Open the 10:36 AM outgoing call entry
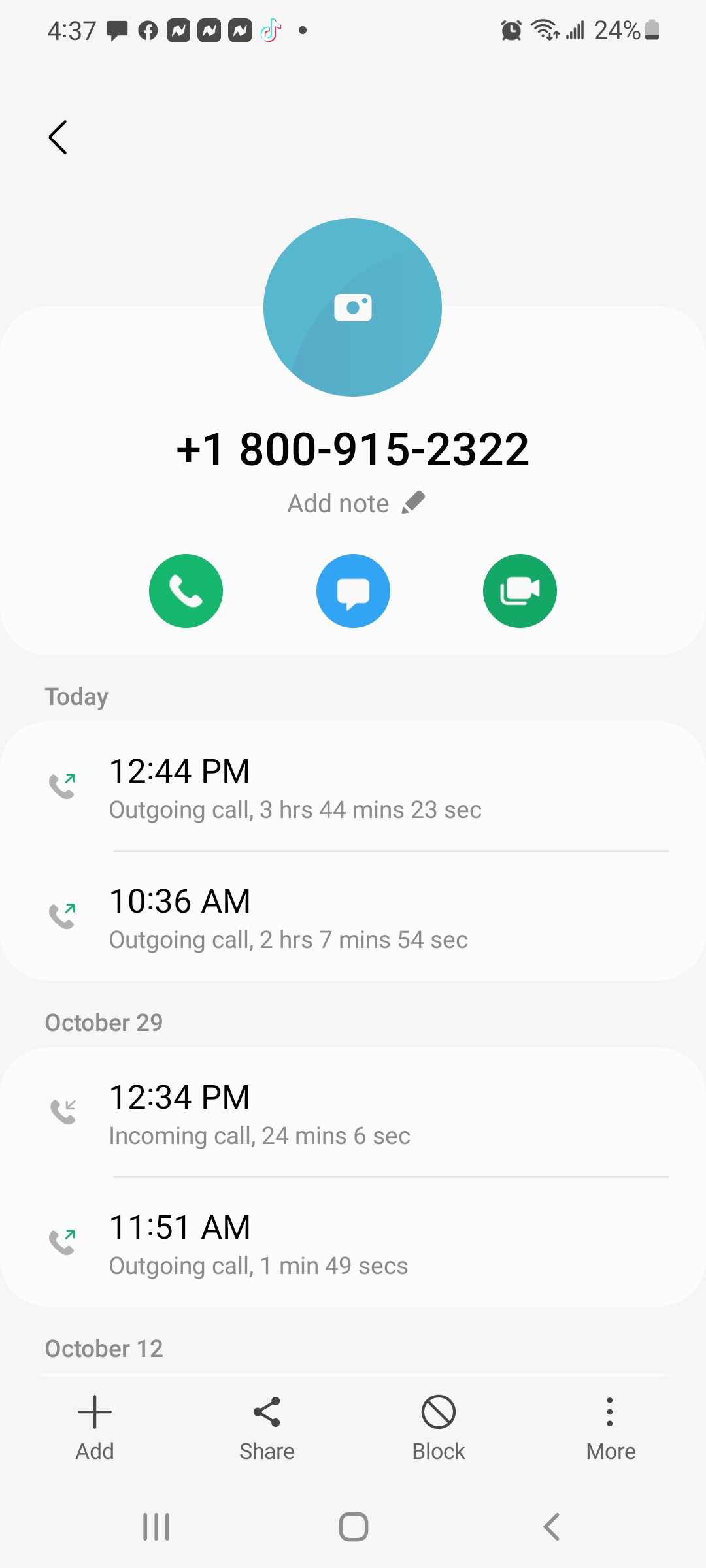 coord(353,917)
